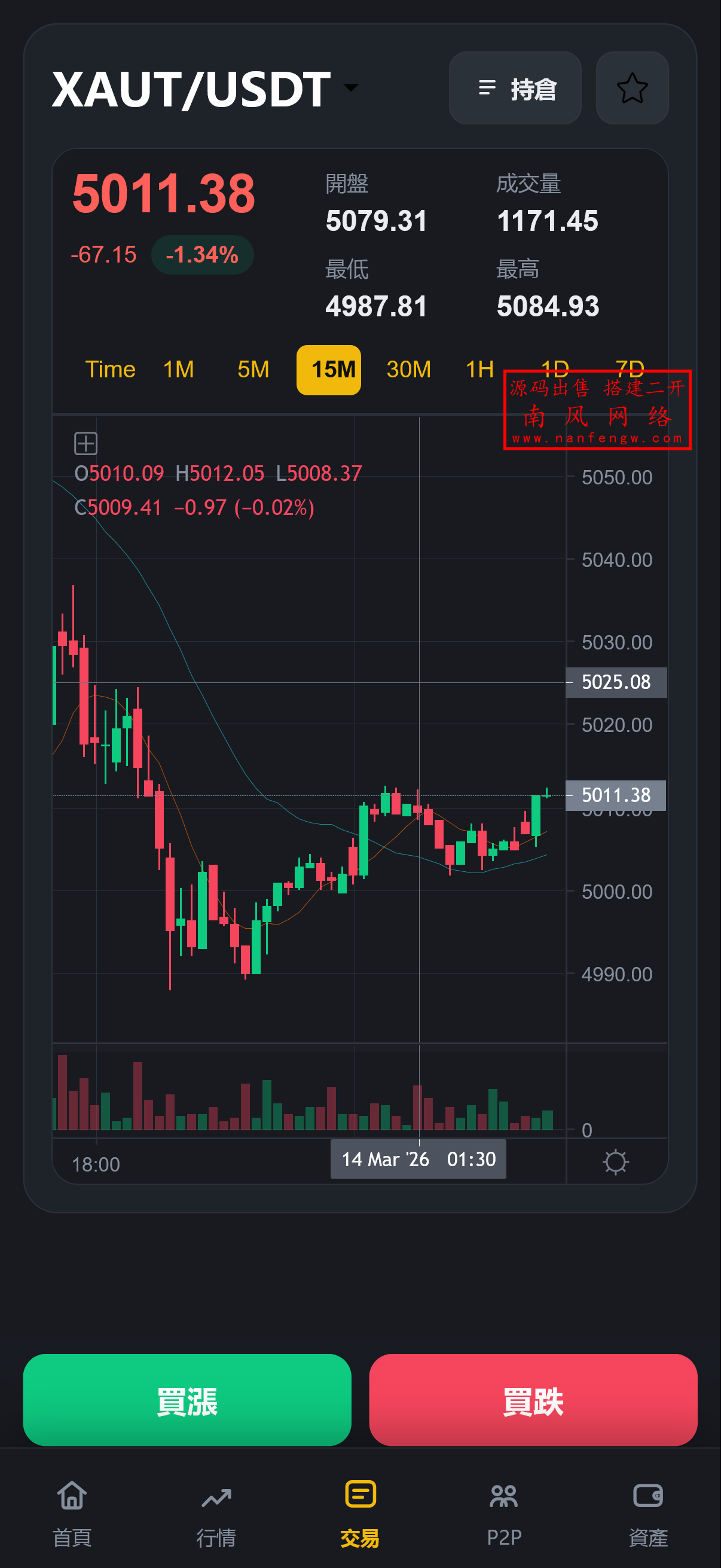Tap the 買跌 buy down button
The width and height of the screenshot is (721, 1568).
click(533, 1399)
